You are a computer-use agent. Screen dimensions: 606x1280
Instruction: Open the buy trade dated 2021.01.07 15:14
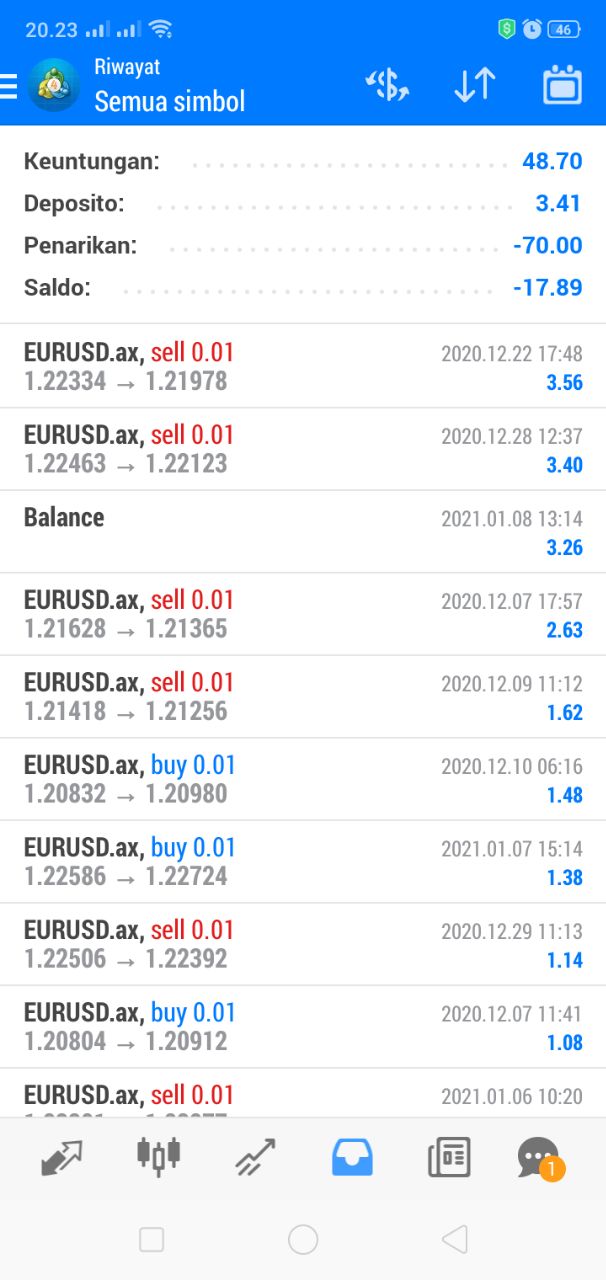303,862
